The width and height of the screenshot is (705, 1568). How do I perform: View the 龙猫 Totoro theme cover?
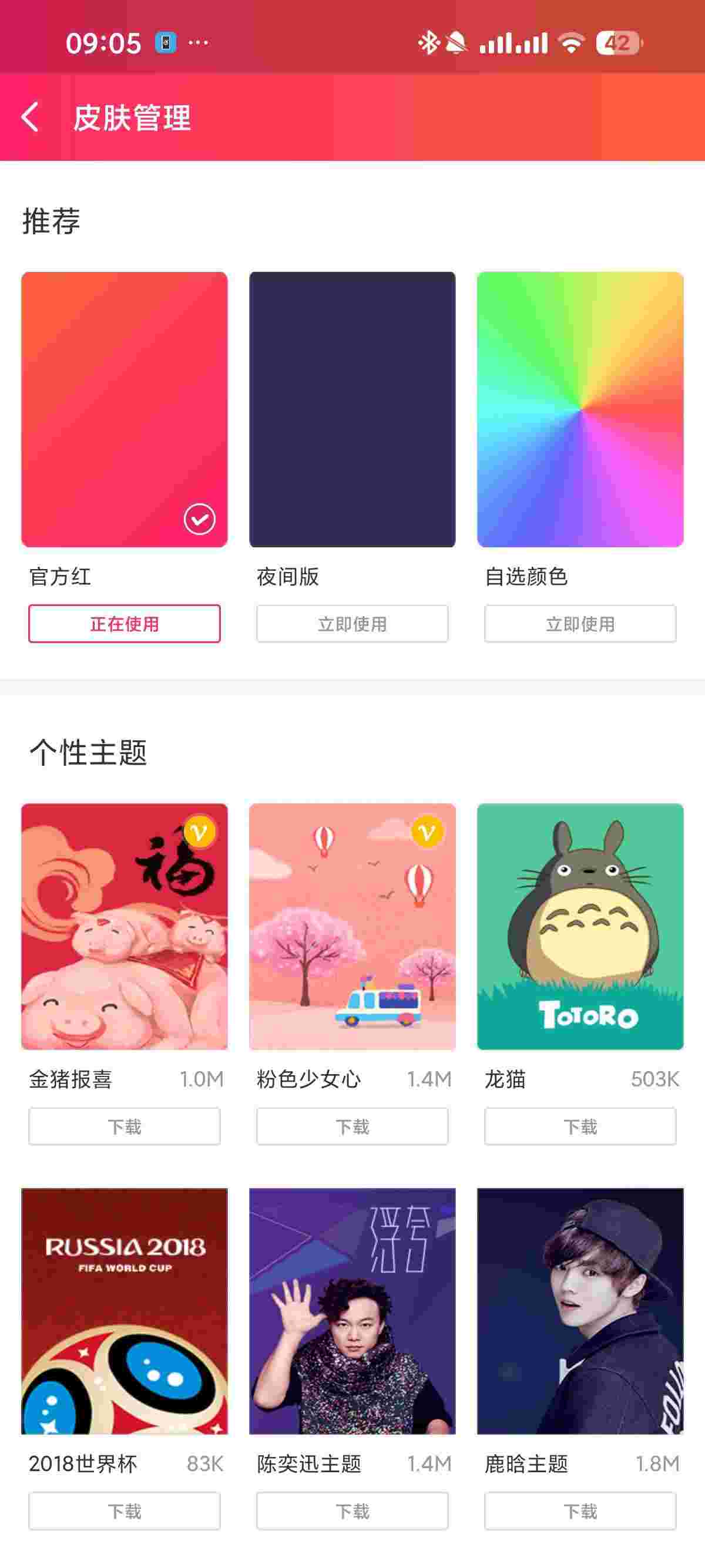tap(580, 926)
